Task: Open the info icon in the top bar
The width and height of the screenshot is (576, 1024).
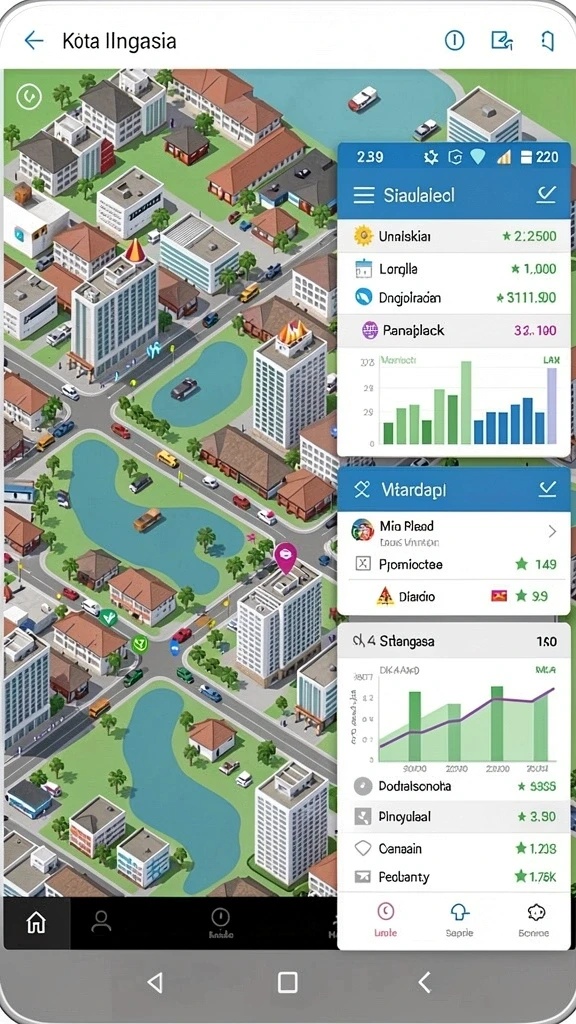Action: tap(455, 40)
